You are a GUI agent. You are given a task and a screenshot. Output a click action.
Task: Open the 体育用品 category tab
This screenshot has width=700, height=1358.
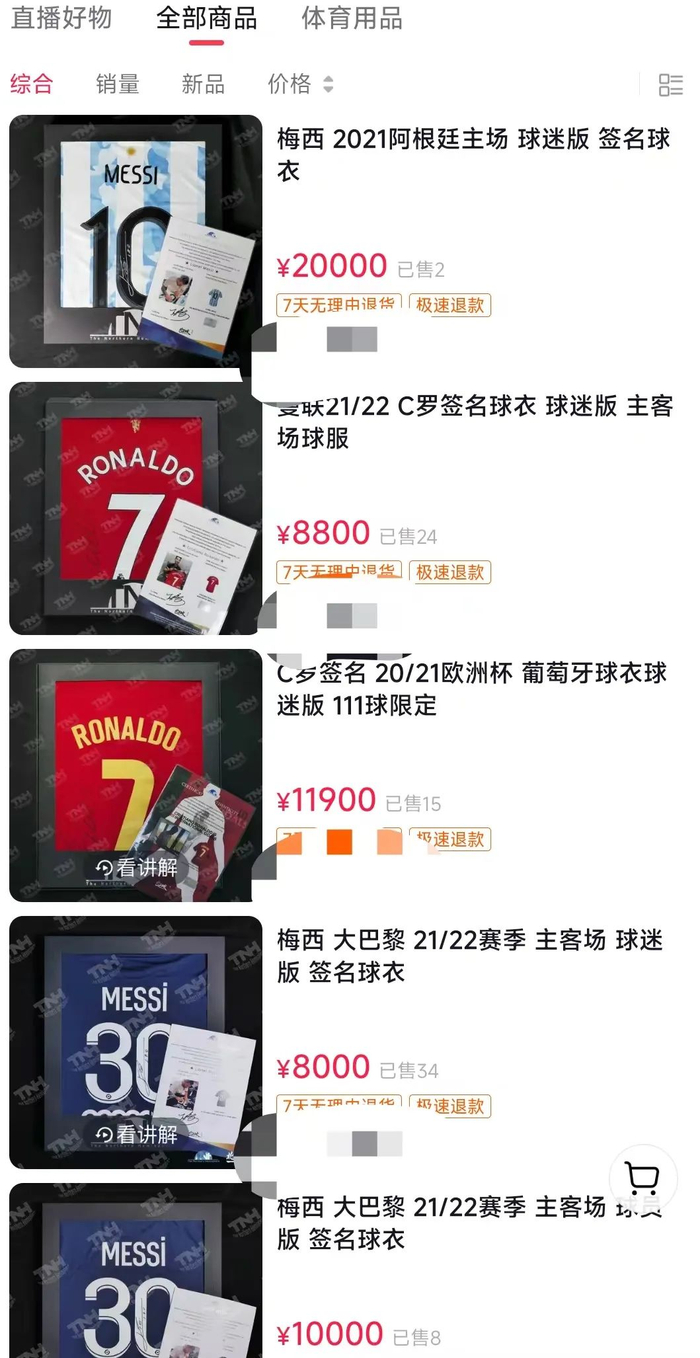[352, 18]
